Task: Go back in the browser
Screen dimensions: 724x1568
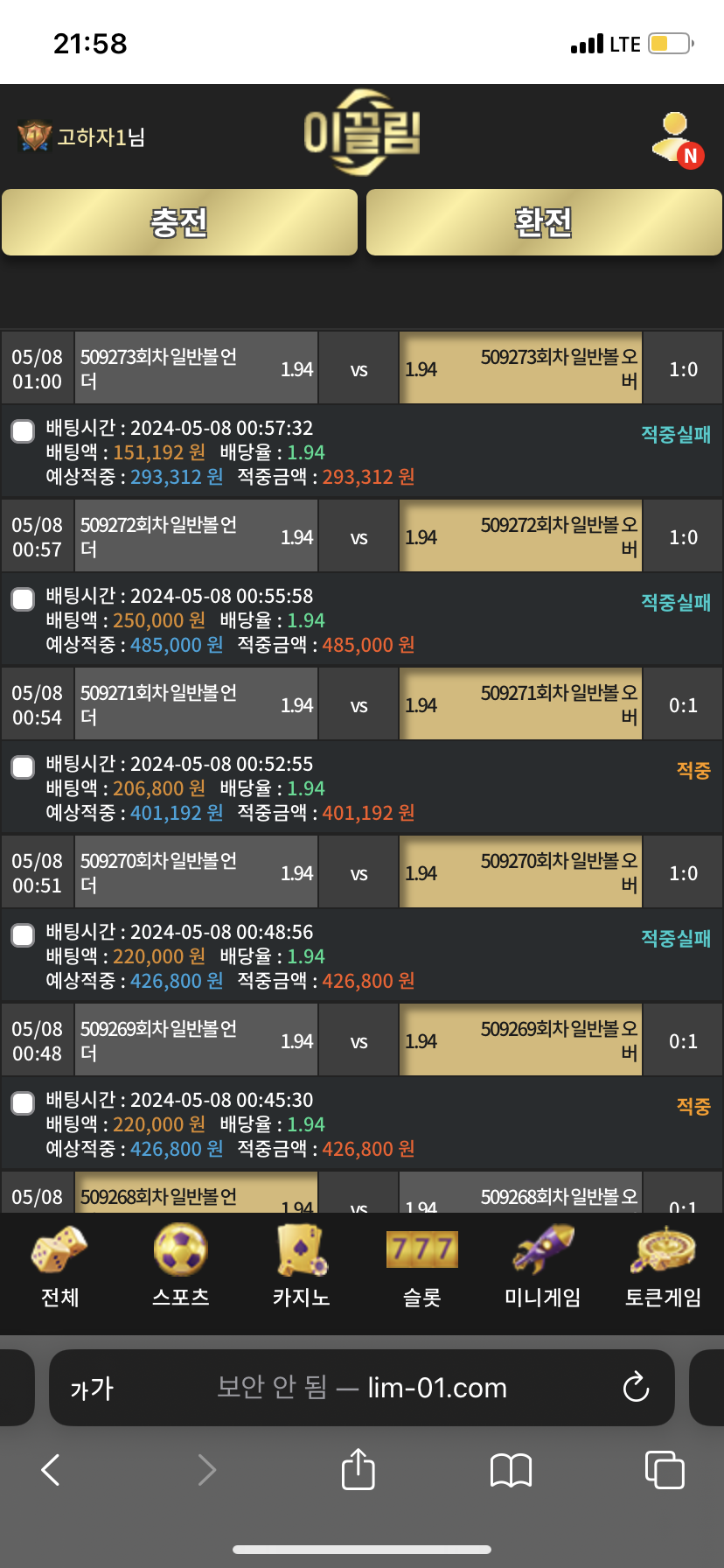Action: (51, 1470)
